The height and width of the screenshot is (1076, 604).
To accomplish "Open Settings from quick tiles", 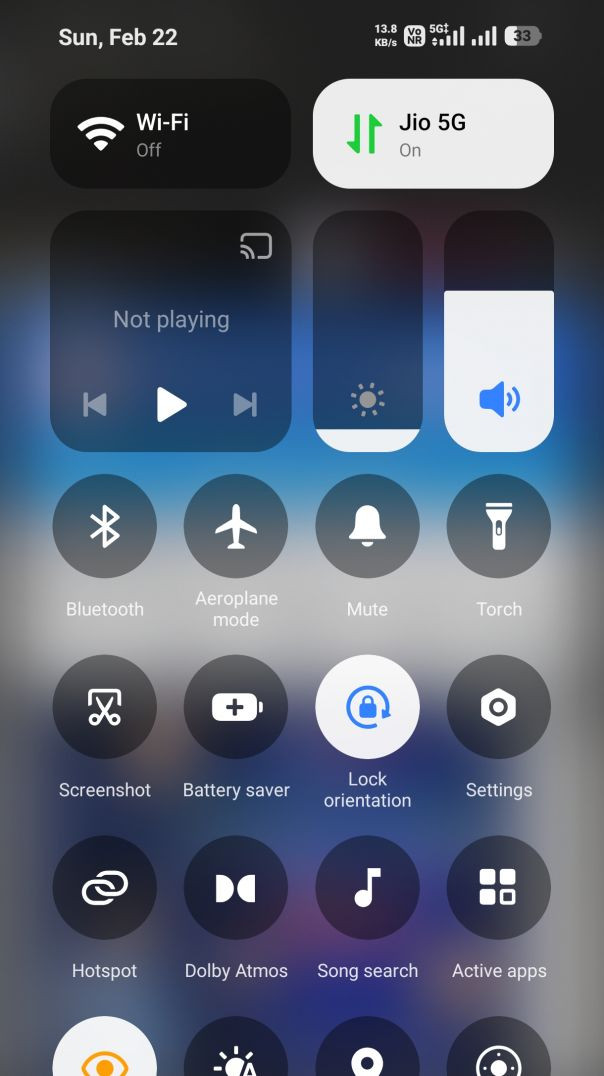I will coord(498,707).
